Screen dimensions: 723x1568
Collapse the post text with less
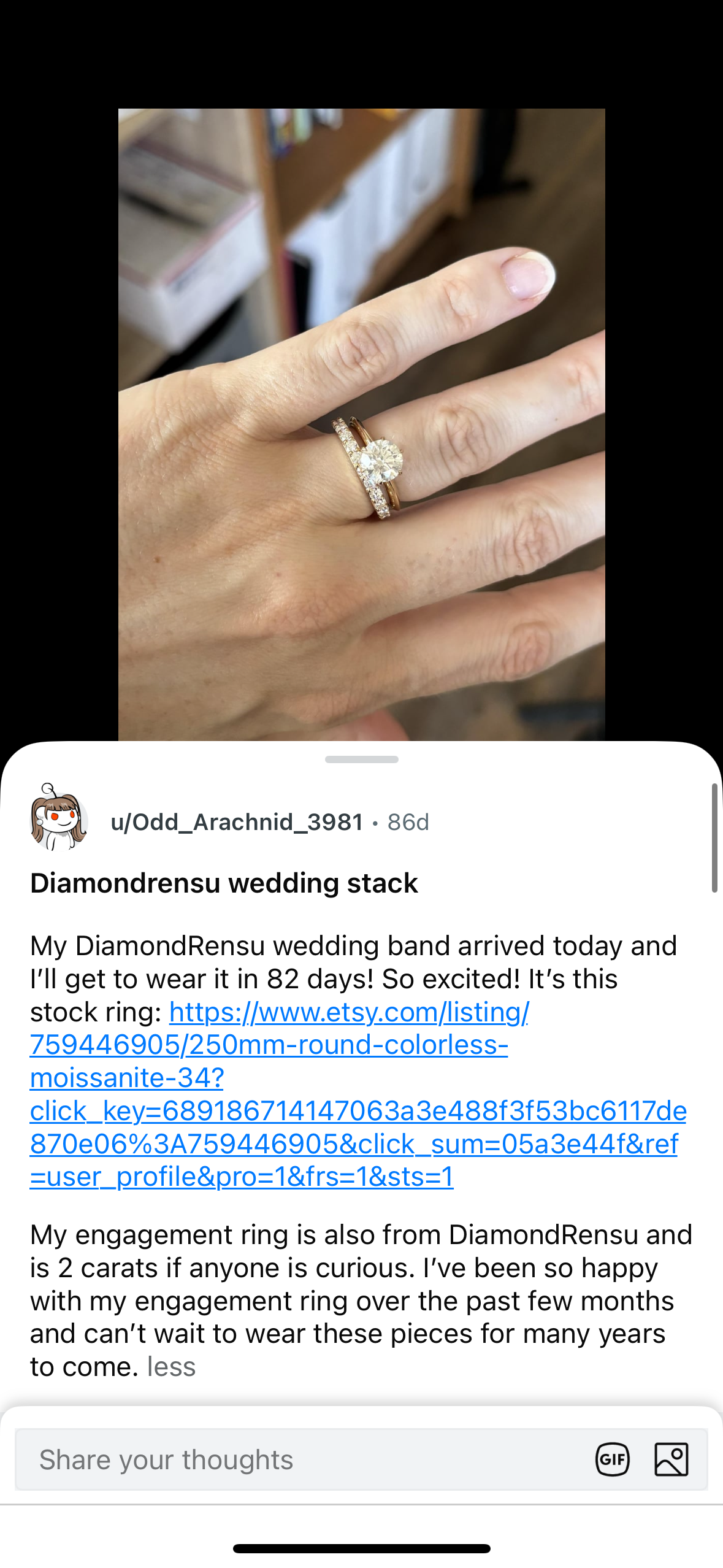coord(171,1367)
